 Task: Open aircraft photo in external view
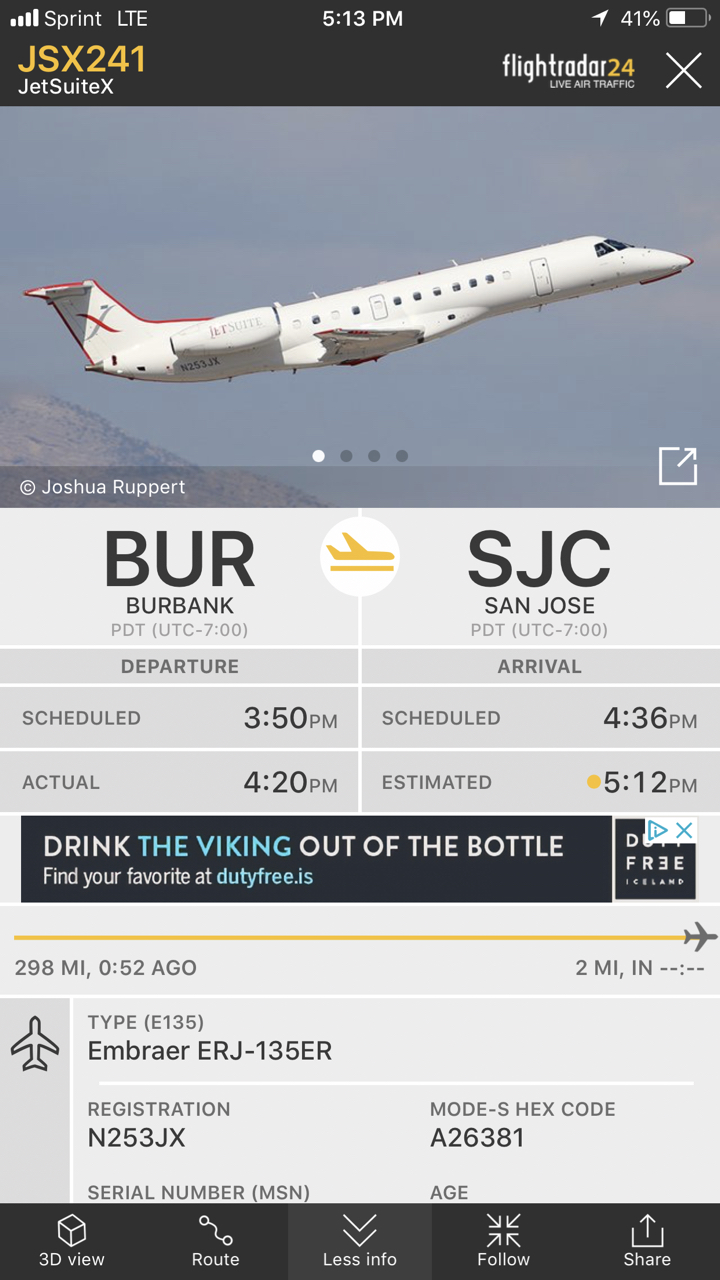677,466
